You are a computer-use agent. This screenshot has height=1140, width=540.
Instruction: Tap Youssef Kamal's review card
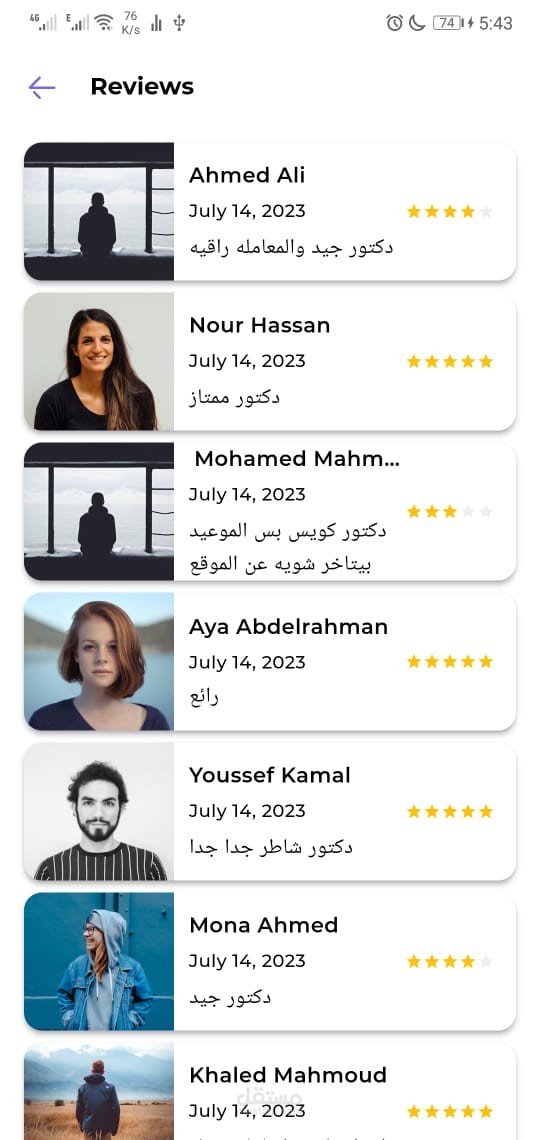(x=270, y=811)
